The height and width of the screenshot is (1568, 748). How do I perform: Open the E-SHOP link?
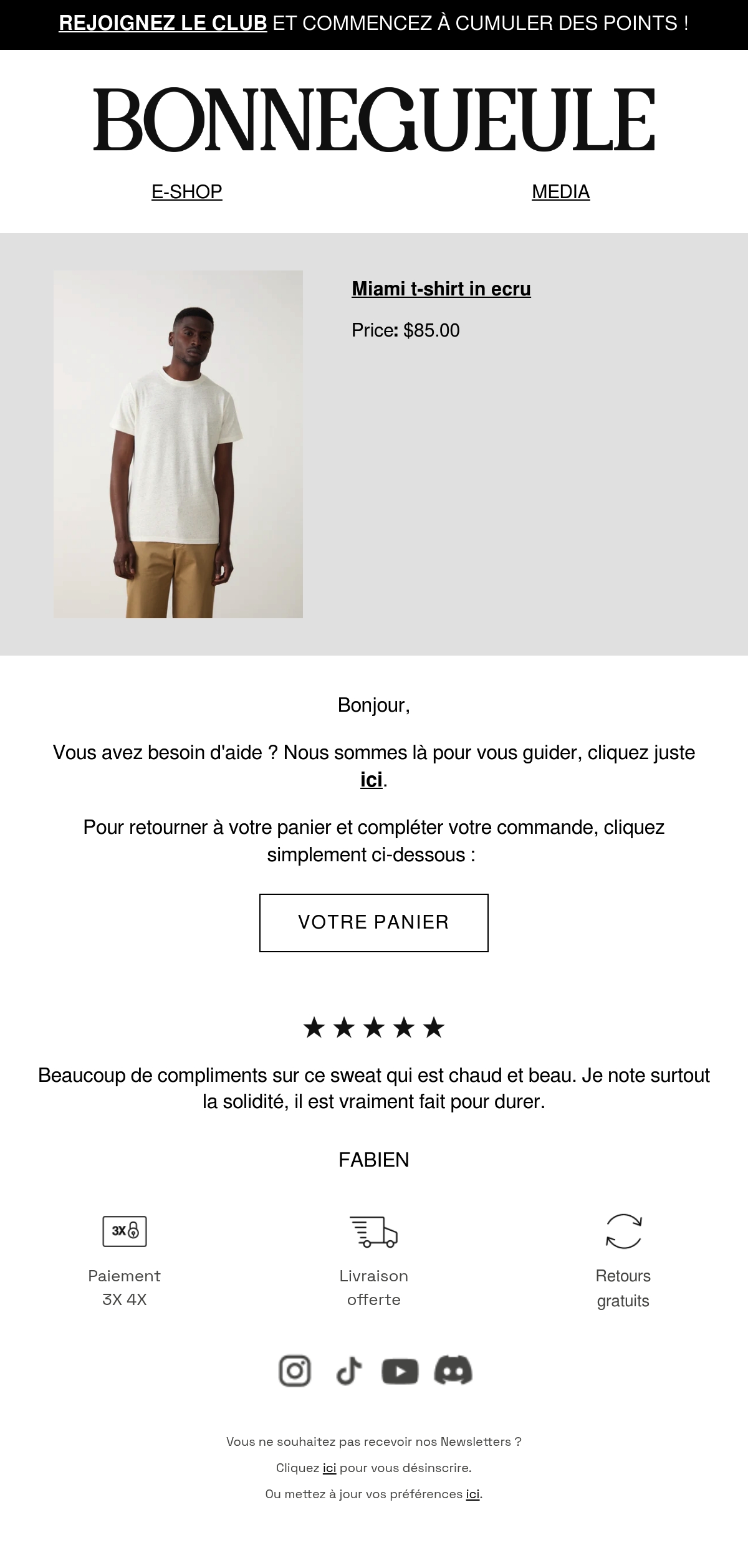187,192
